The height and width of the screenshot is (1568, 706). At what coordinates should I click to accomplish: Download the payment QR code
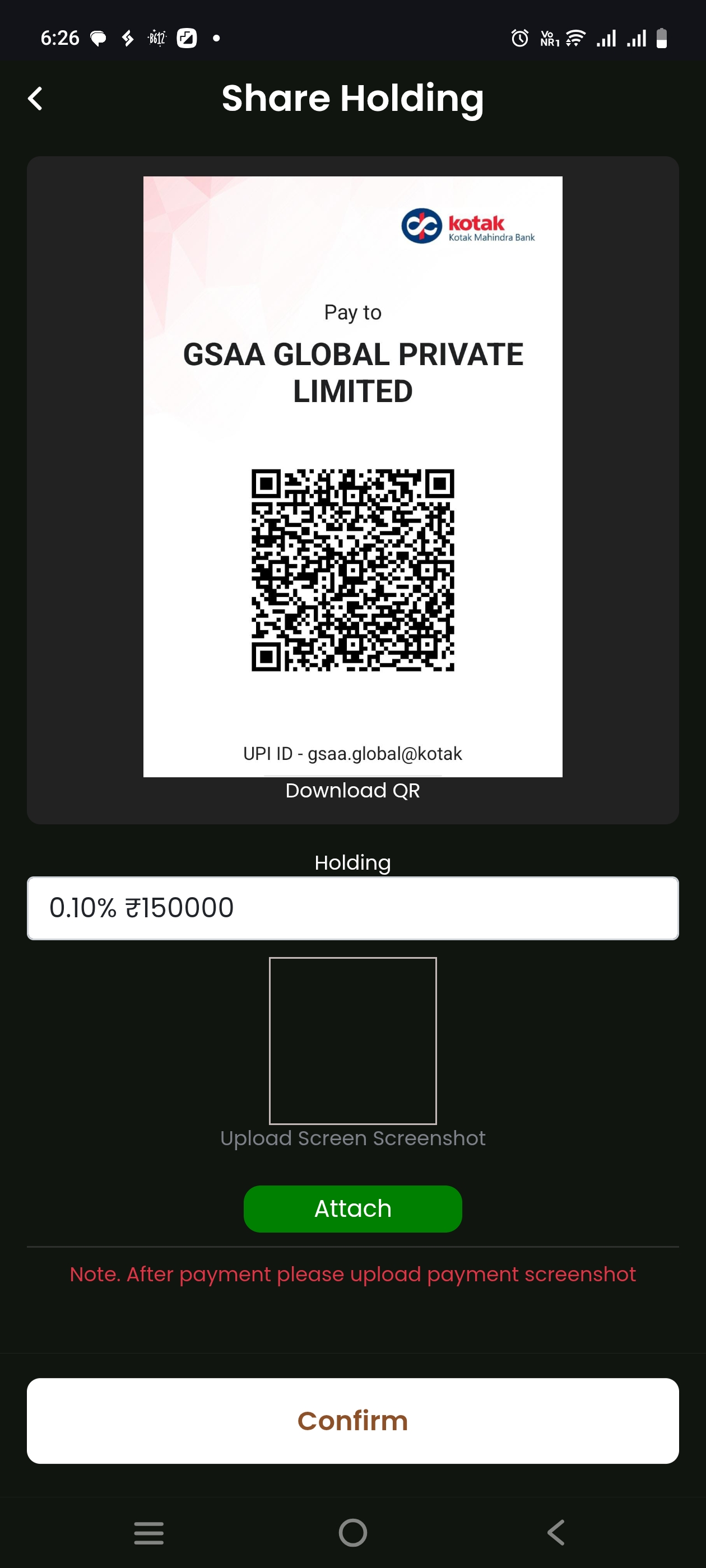pos(352,790)
